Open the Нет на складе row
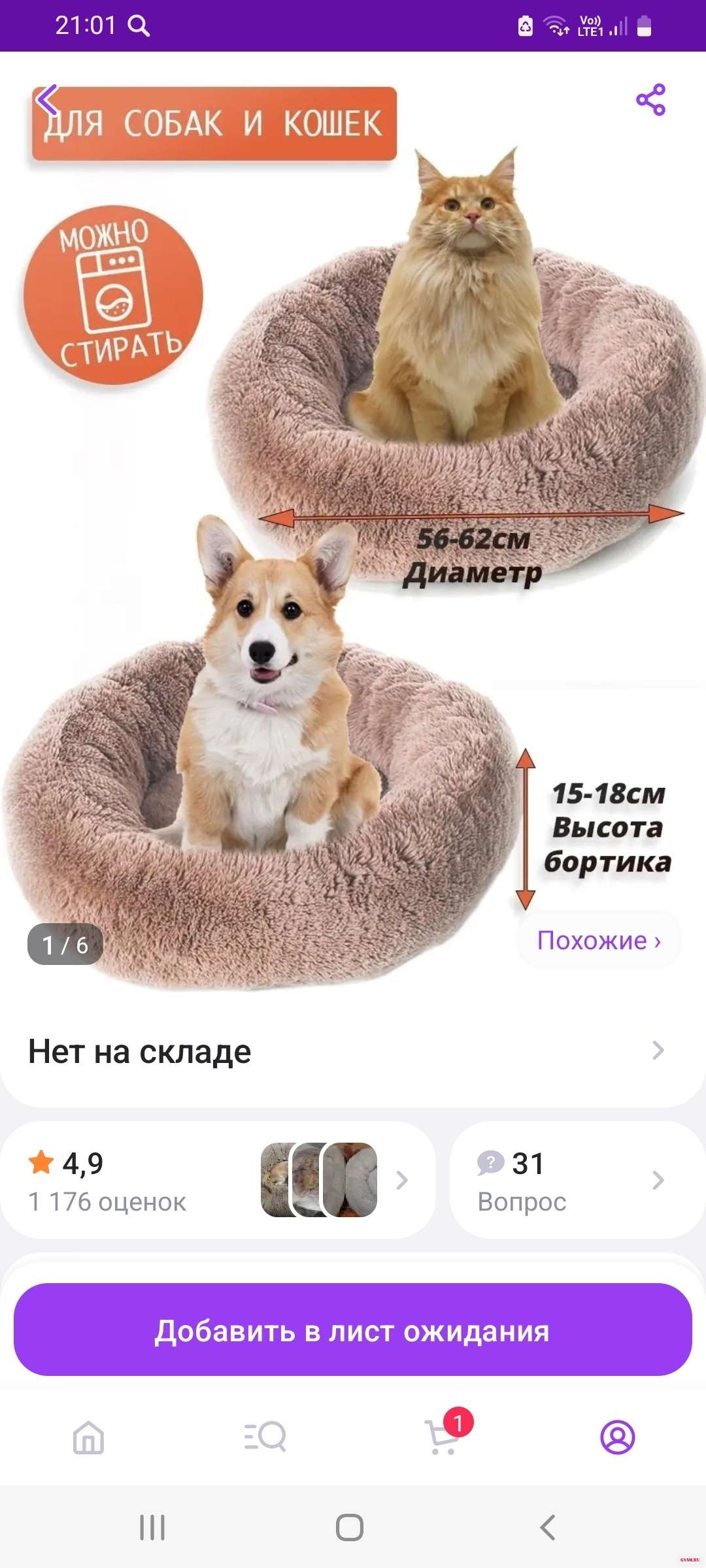This screenshot has height=1568, width=706. pos(353,1051)
